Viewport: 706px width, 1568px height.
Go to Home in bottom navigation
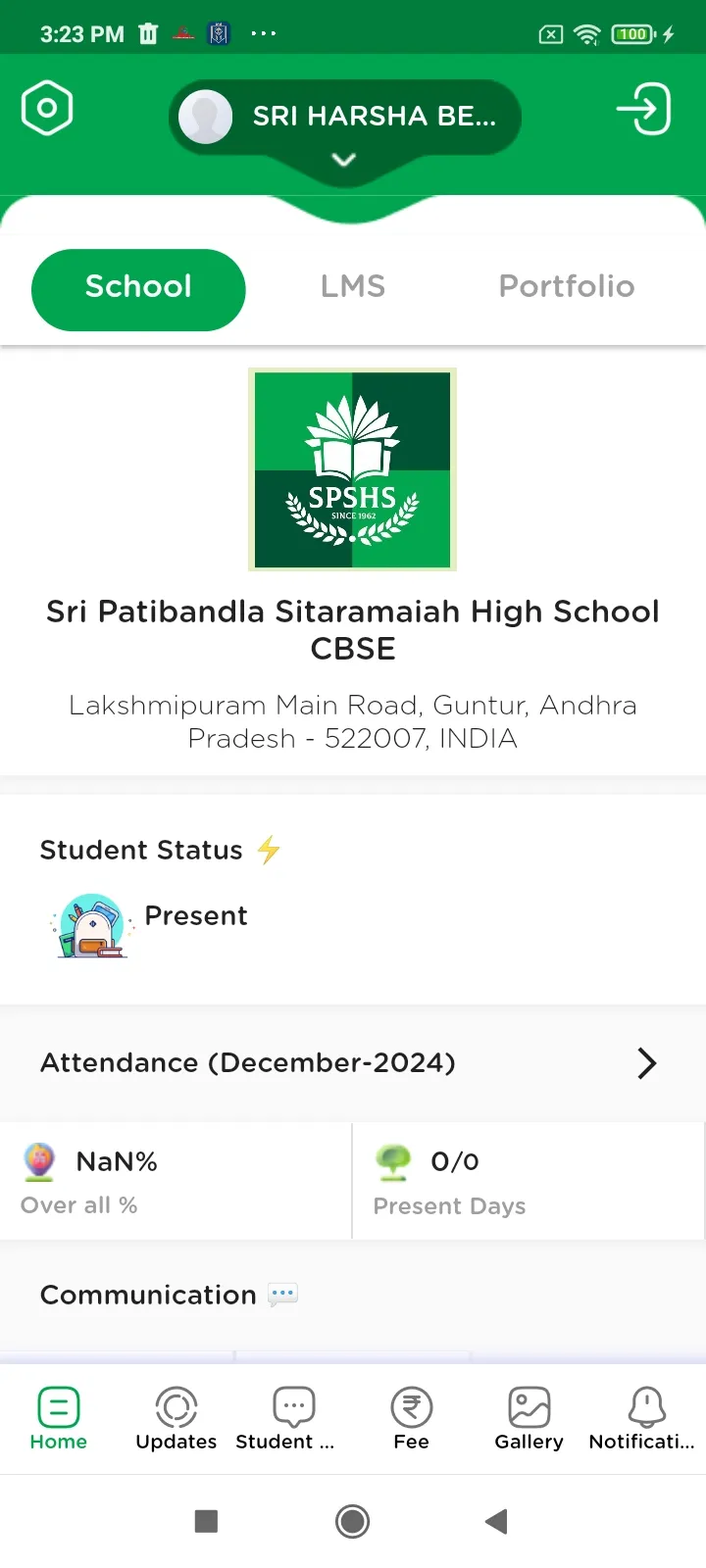(x=59, y=1418)
